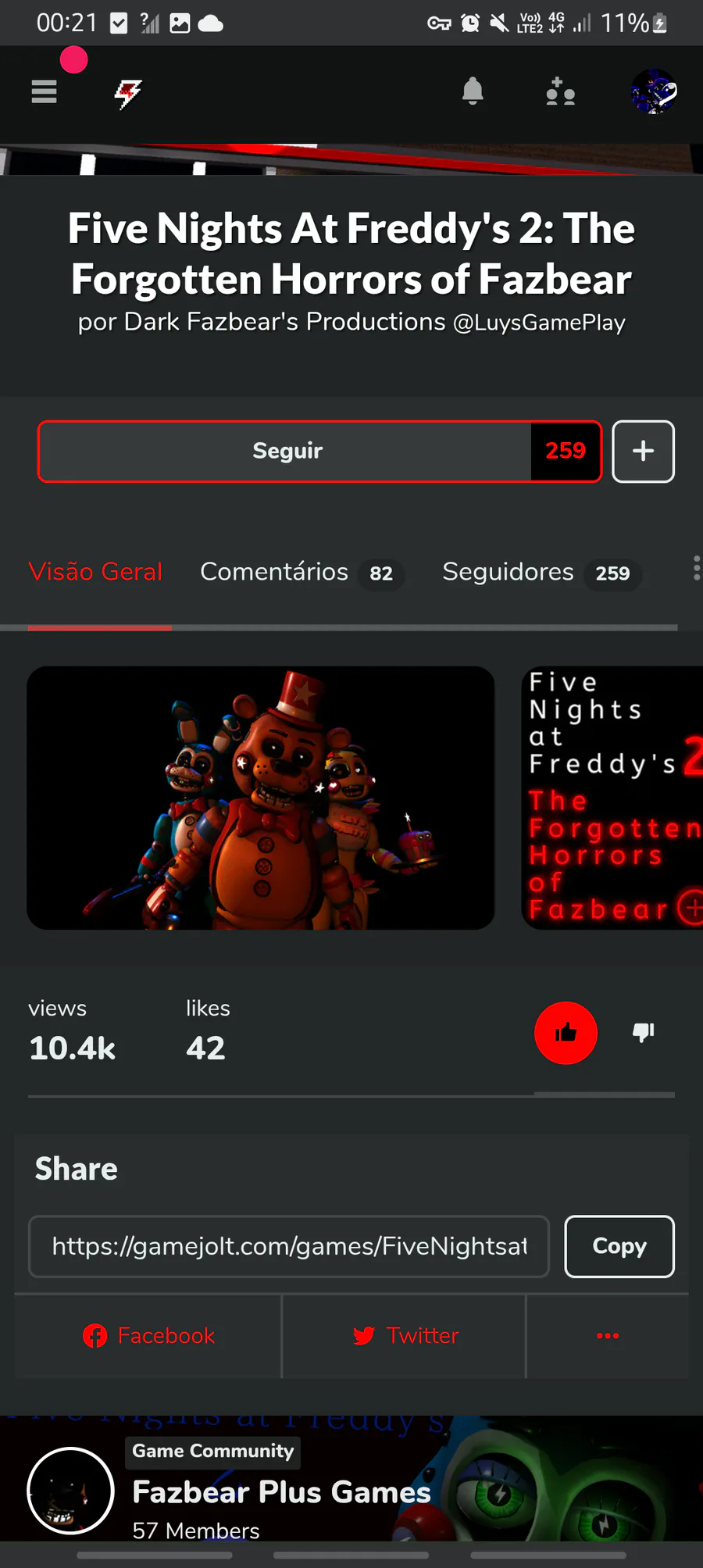The height and width of the screenshot is (1568, 703).
Task: Open the profile avatar menu
Action: [x=653, y=92]
